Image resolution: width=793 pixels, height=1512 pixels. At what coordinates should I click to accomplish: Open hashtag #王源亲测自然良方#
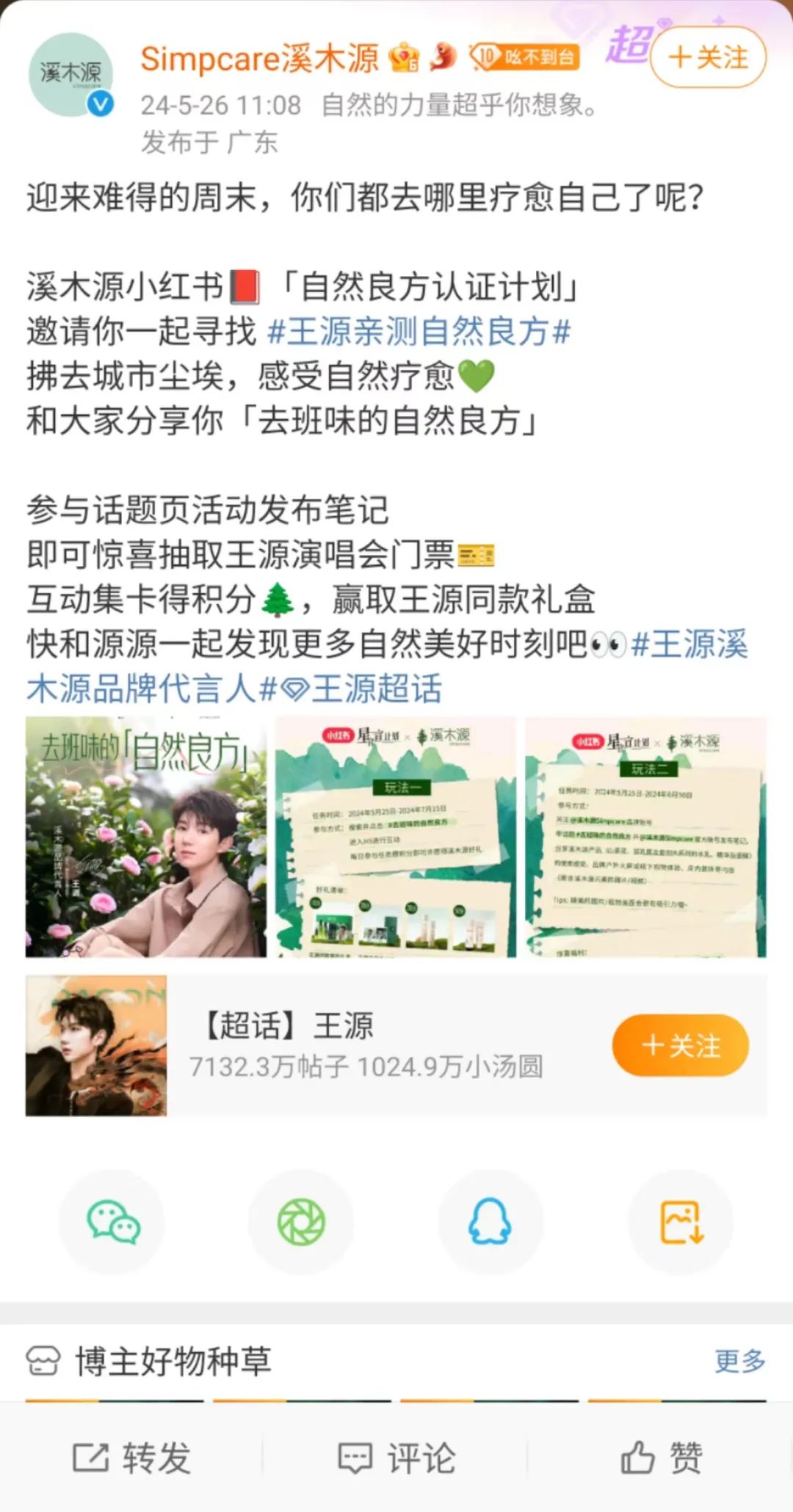[419, 331]
